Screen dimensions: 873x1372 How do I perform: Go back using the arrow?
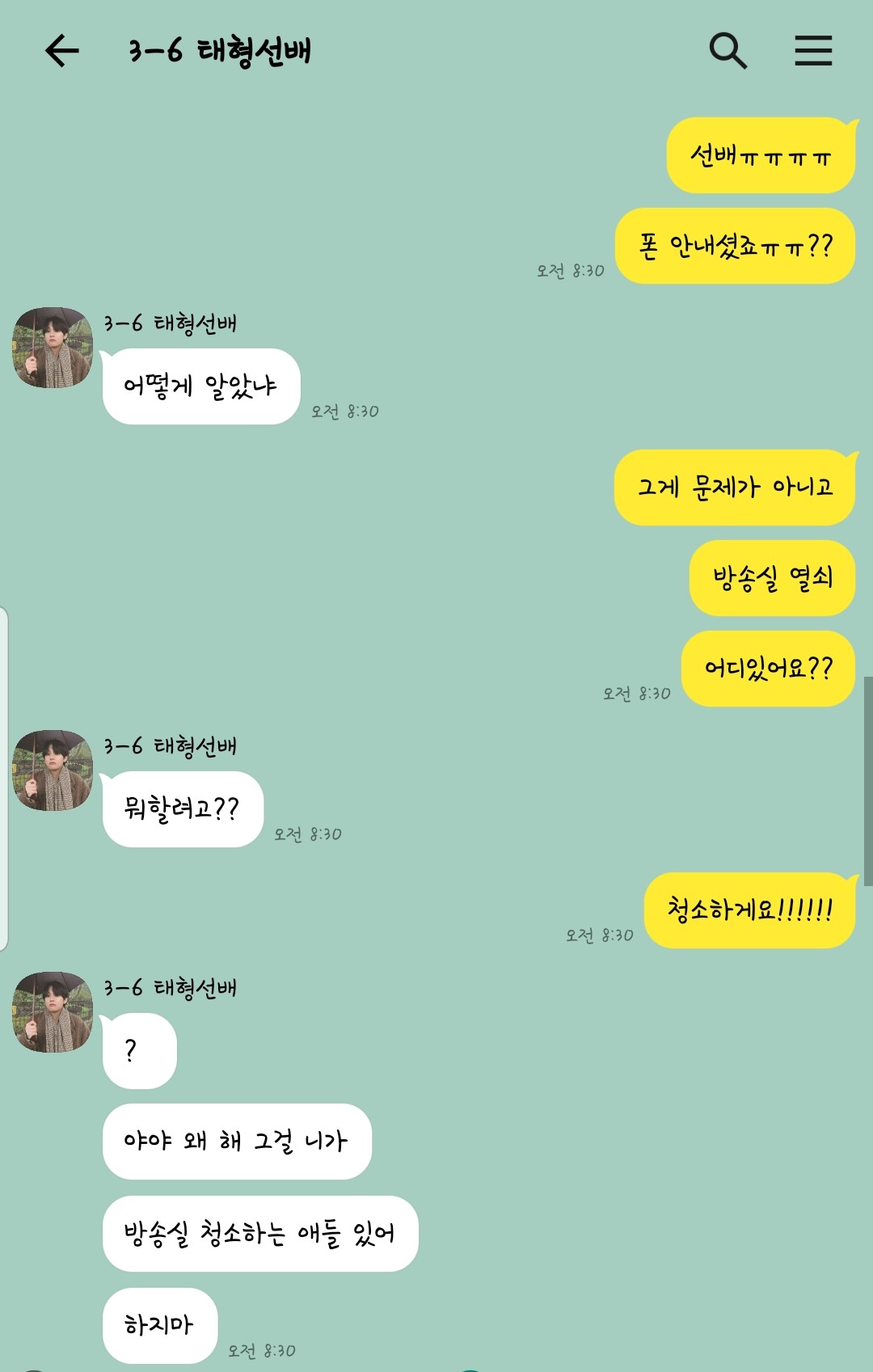click(x=61, y=51)
